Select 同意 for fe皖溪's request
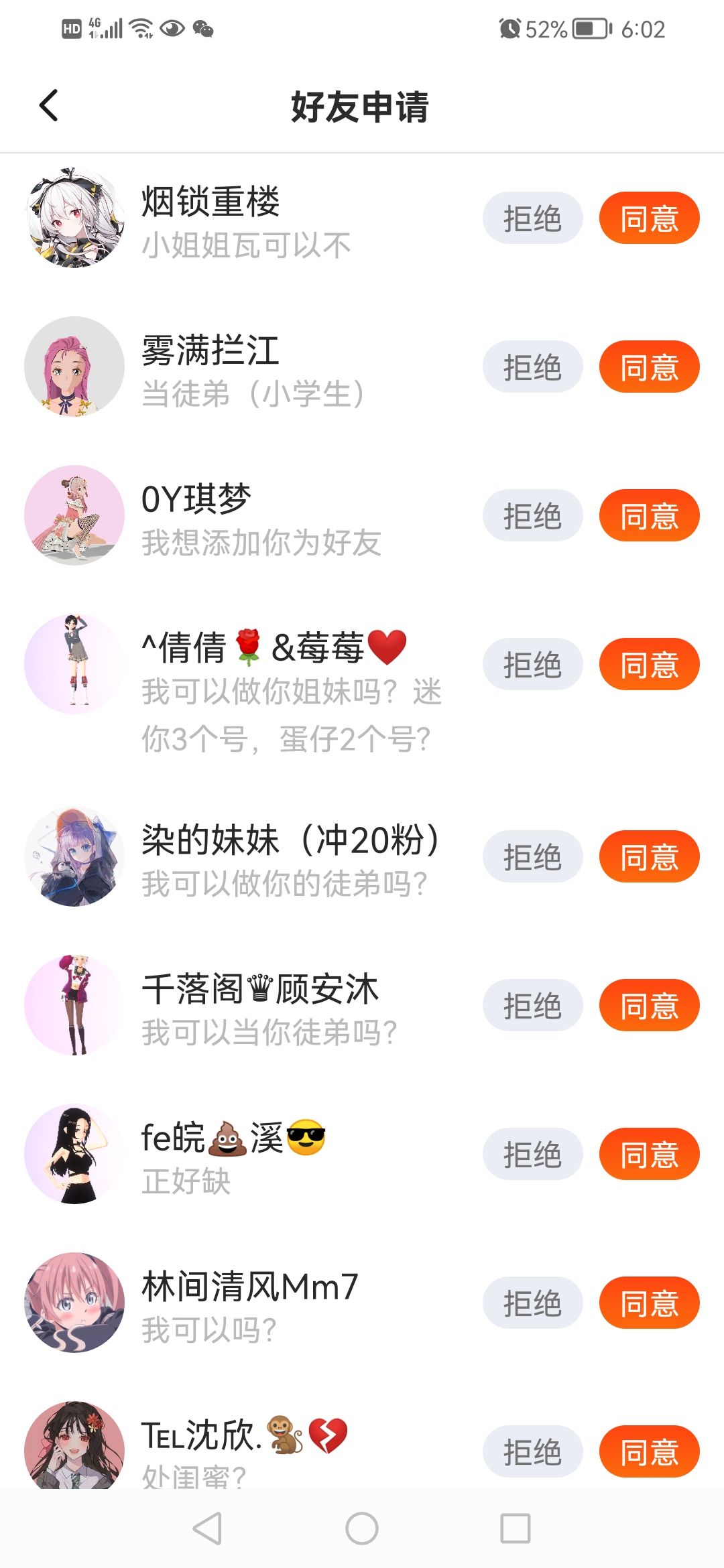Viewport: 724px width, 1568px height. pos(649,1155)
